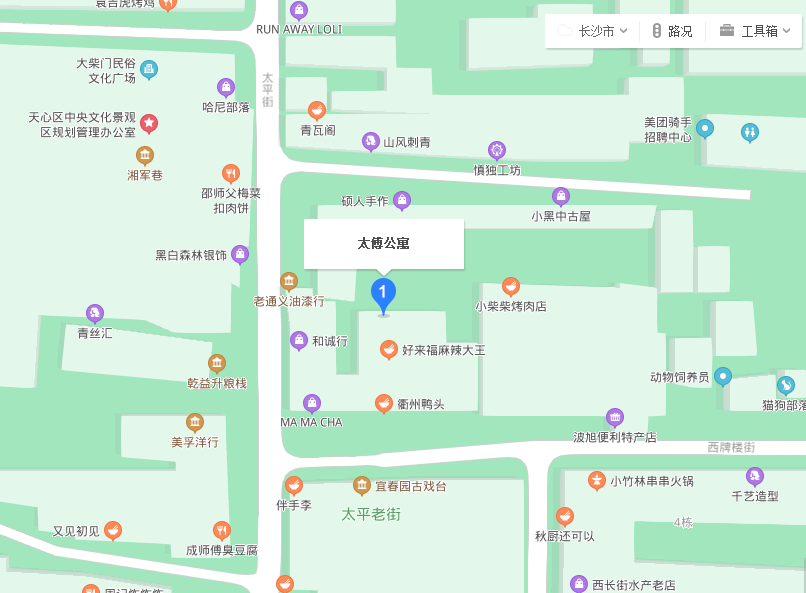Open the 宜春园古戏台 landmark marker
The height and width of the screenshot is (593, 806).
(x=362, y=485)
